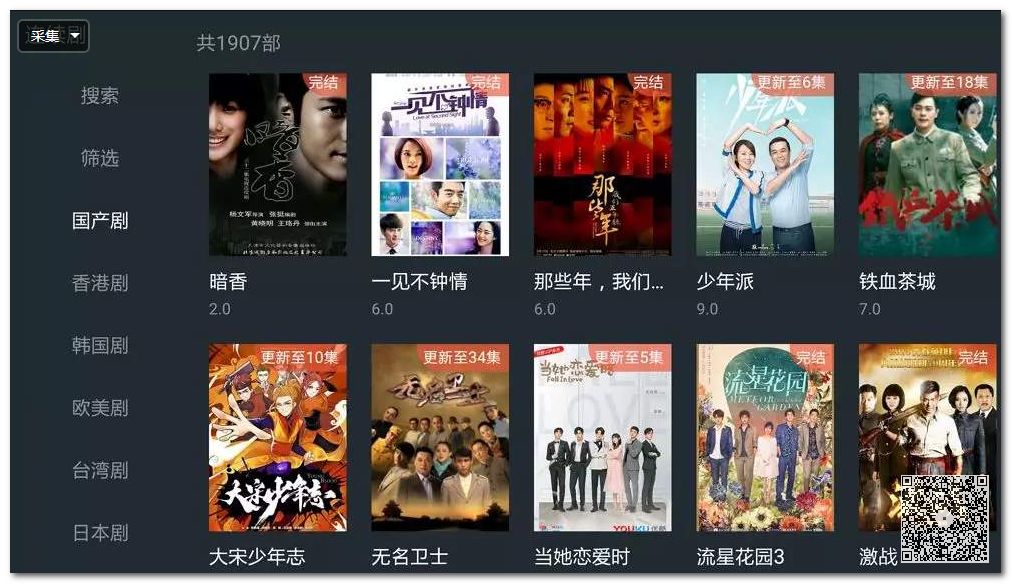Open the drama 流星花园3
The image size is (1012, 584).
(765, 437)
